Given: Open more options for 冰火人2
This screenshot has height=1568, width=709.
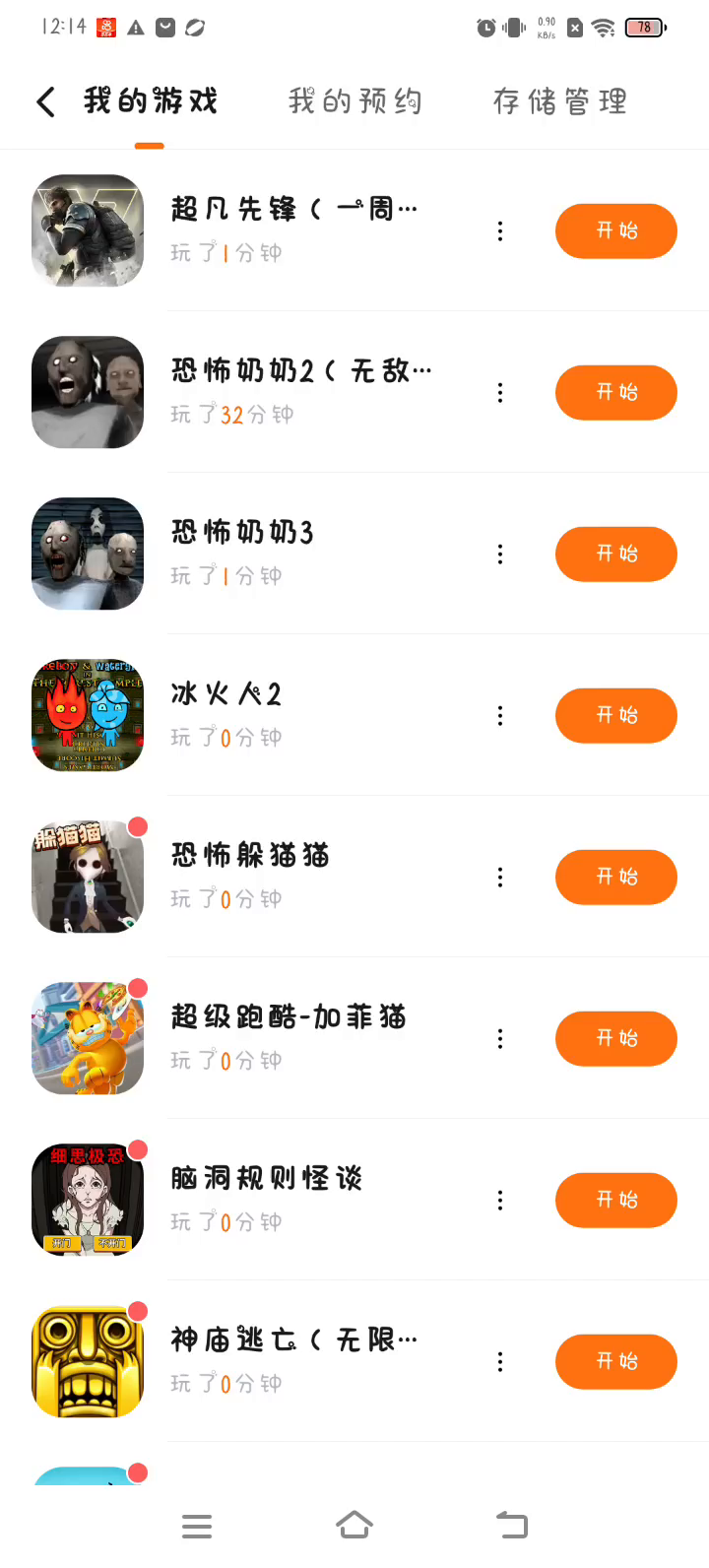Looking at the screenshot, I should click(500, 716).
